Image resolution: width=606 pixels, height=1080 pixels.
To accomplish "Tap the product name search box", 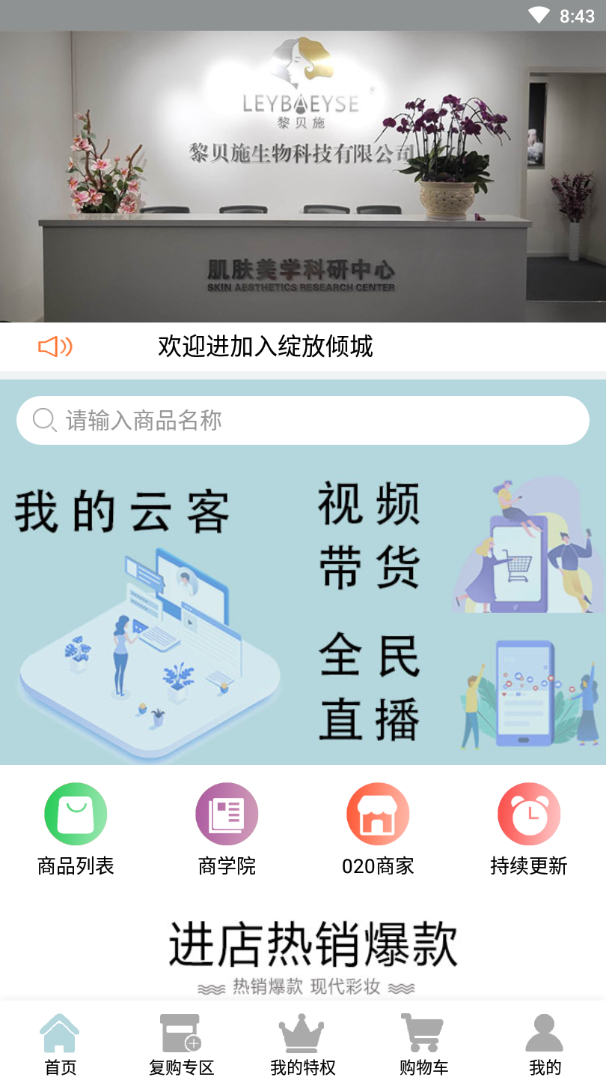I will [x=302, y=421].
